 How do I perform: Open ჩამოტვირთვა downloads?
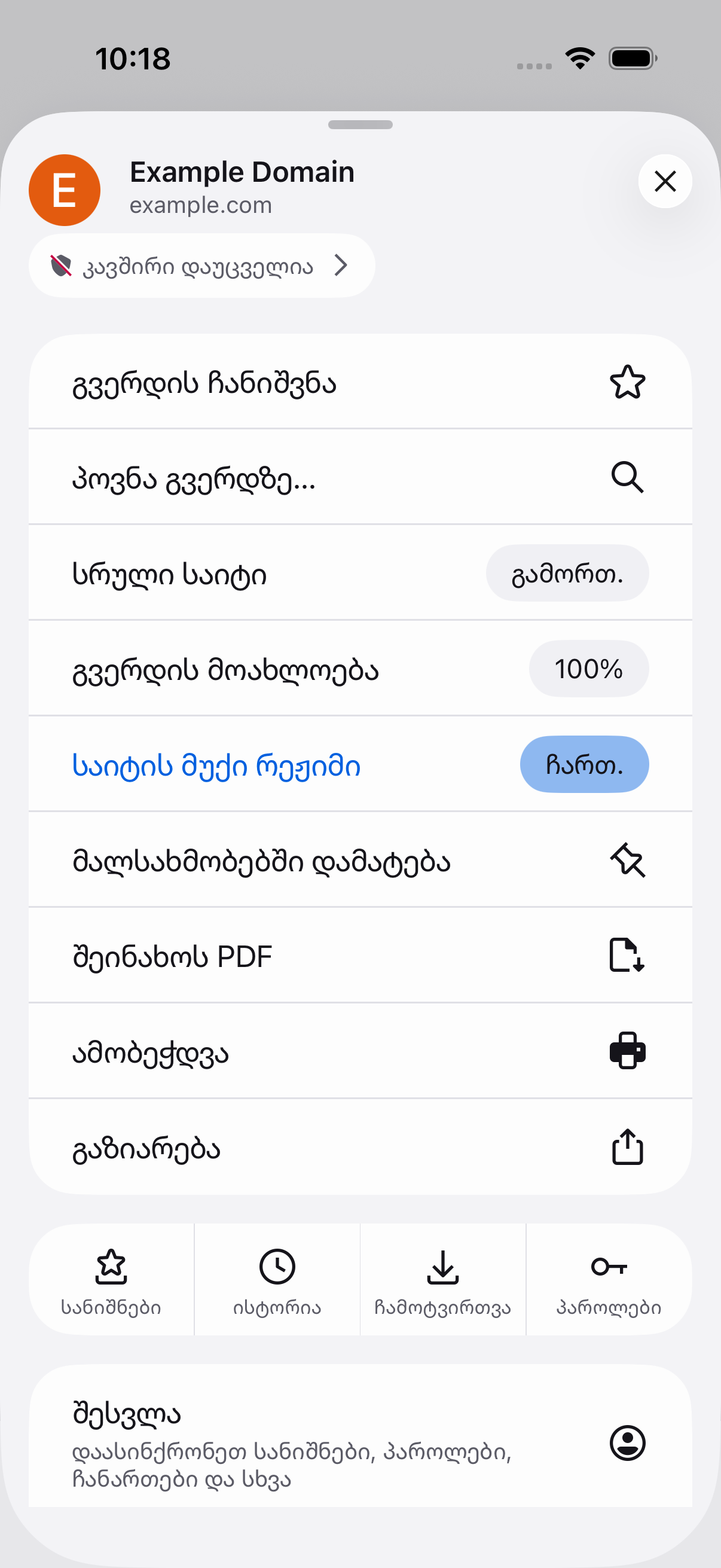click(x=442, y=1280)
